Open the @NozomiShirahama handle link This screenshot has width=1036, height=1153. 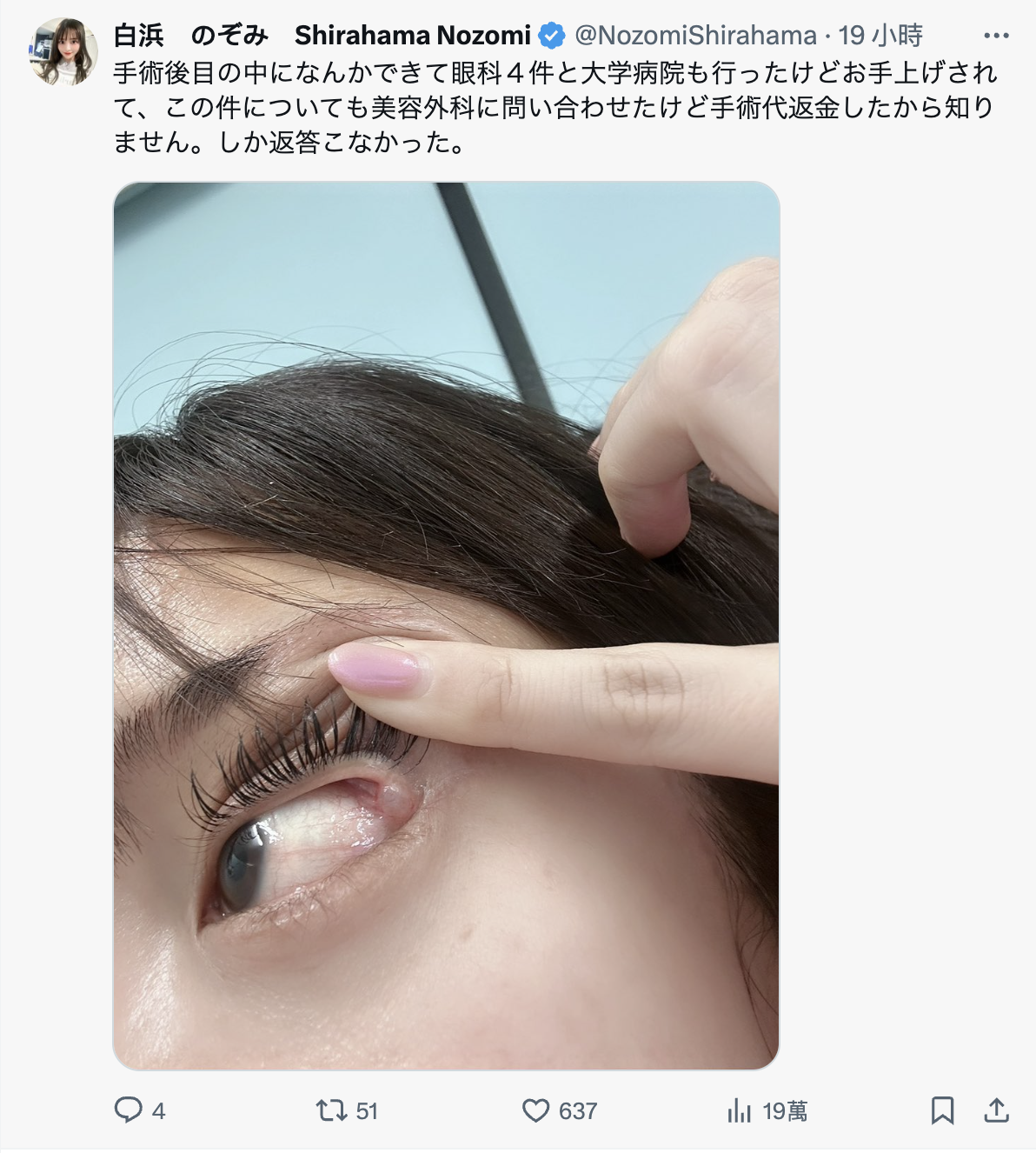tap(695, 36)
